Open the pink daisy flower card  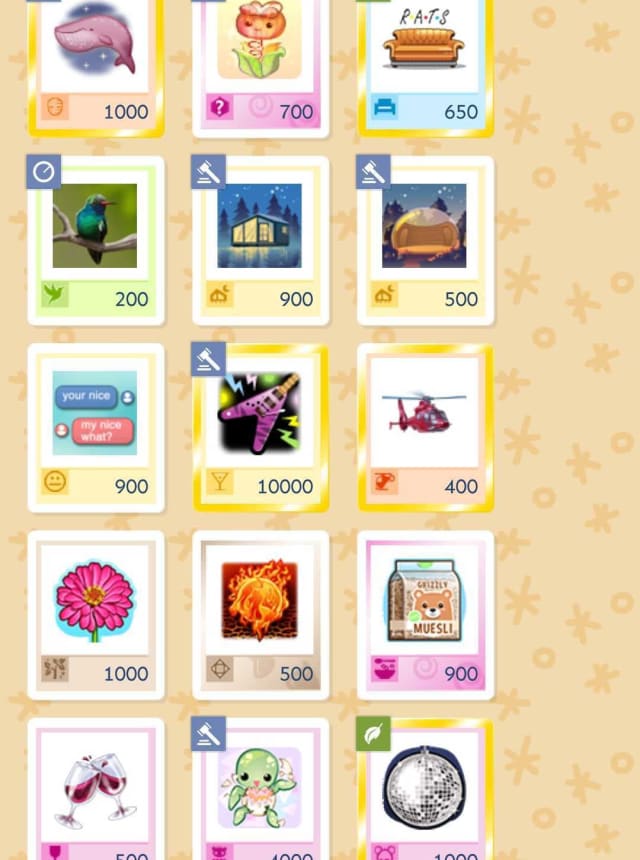(95, 600)
